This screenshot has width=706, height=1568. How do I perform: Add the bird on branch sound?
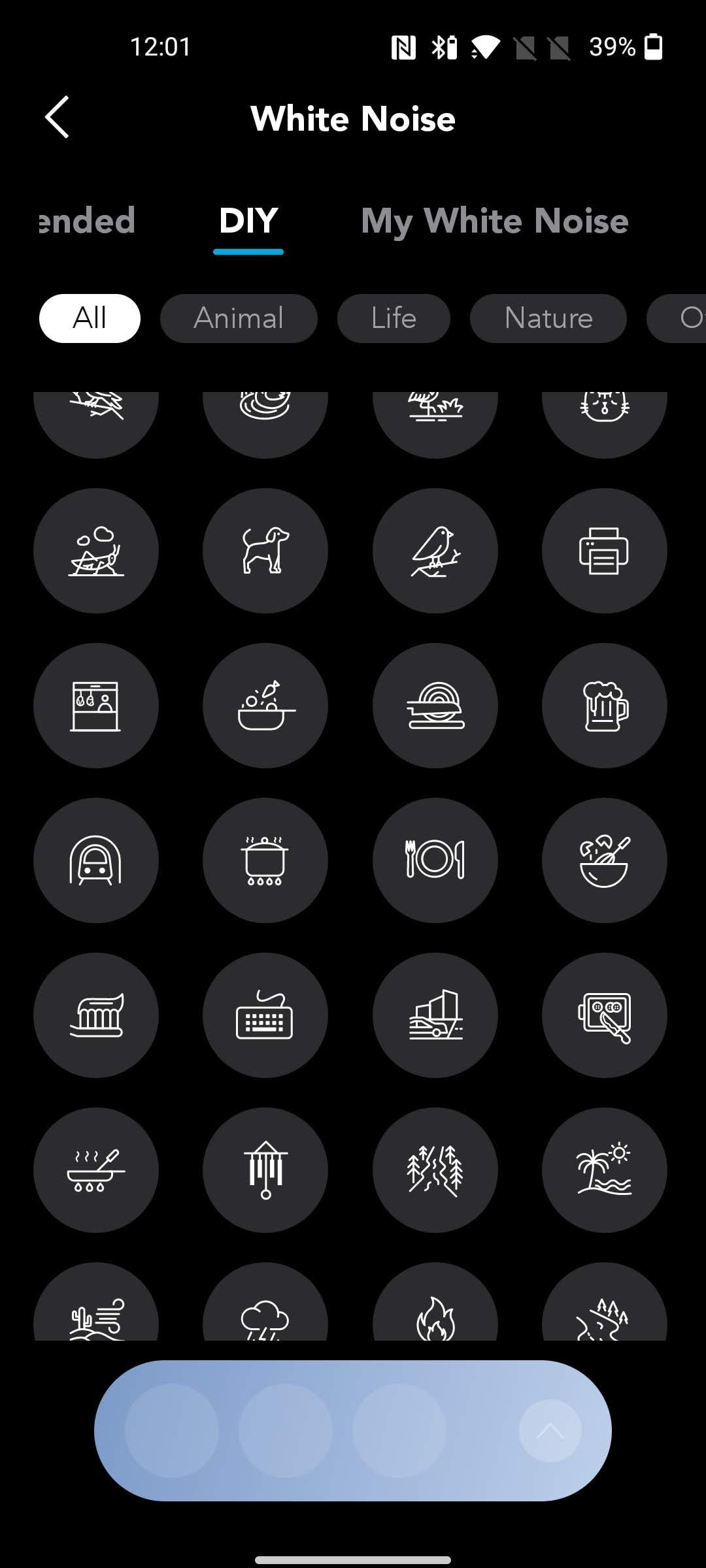click(435, 551)
